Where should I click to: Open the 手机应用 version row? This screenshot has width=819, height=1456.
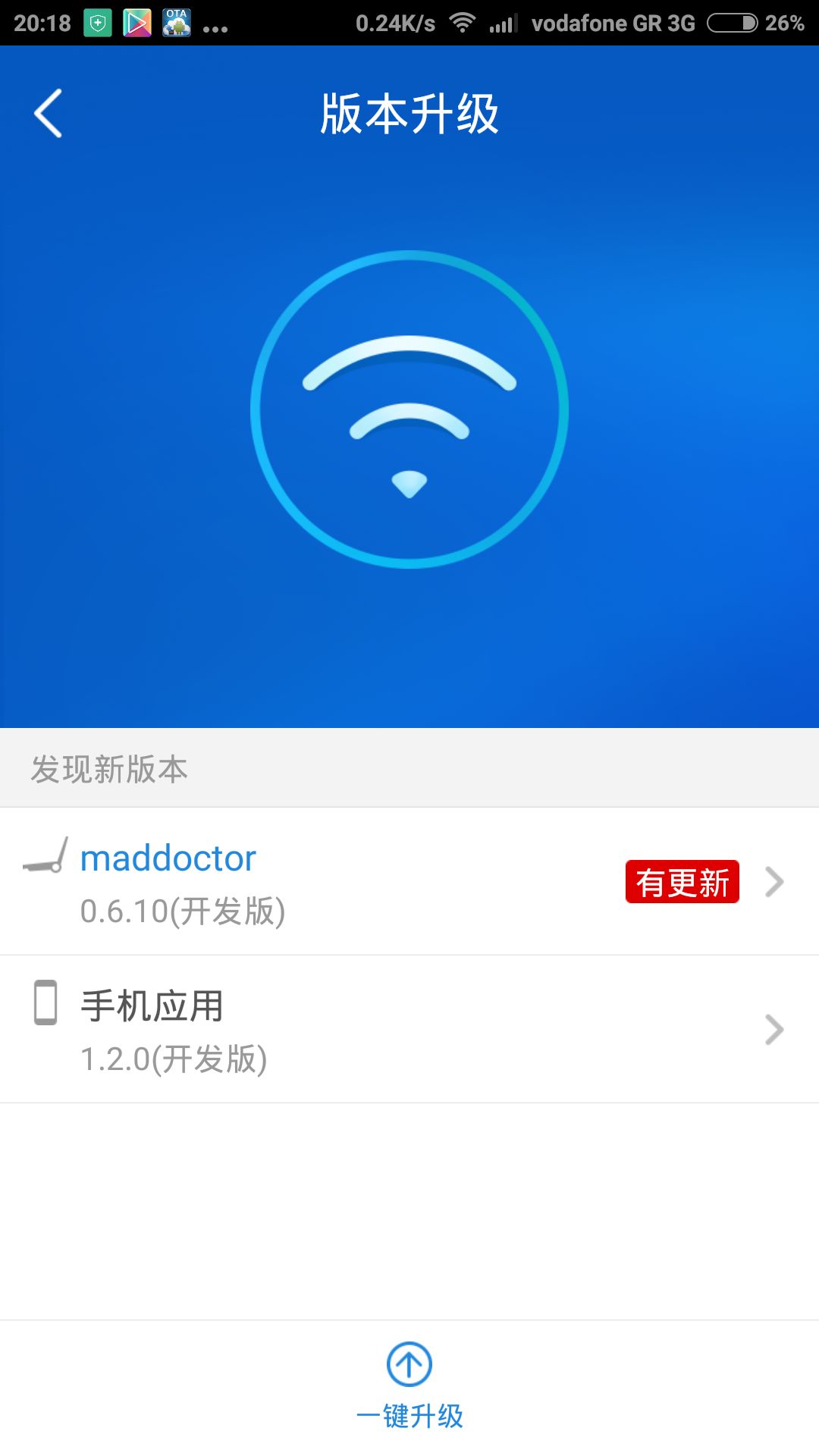click(x=409, y=1029)
